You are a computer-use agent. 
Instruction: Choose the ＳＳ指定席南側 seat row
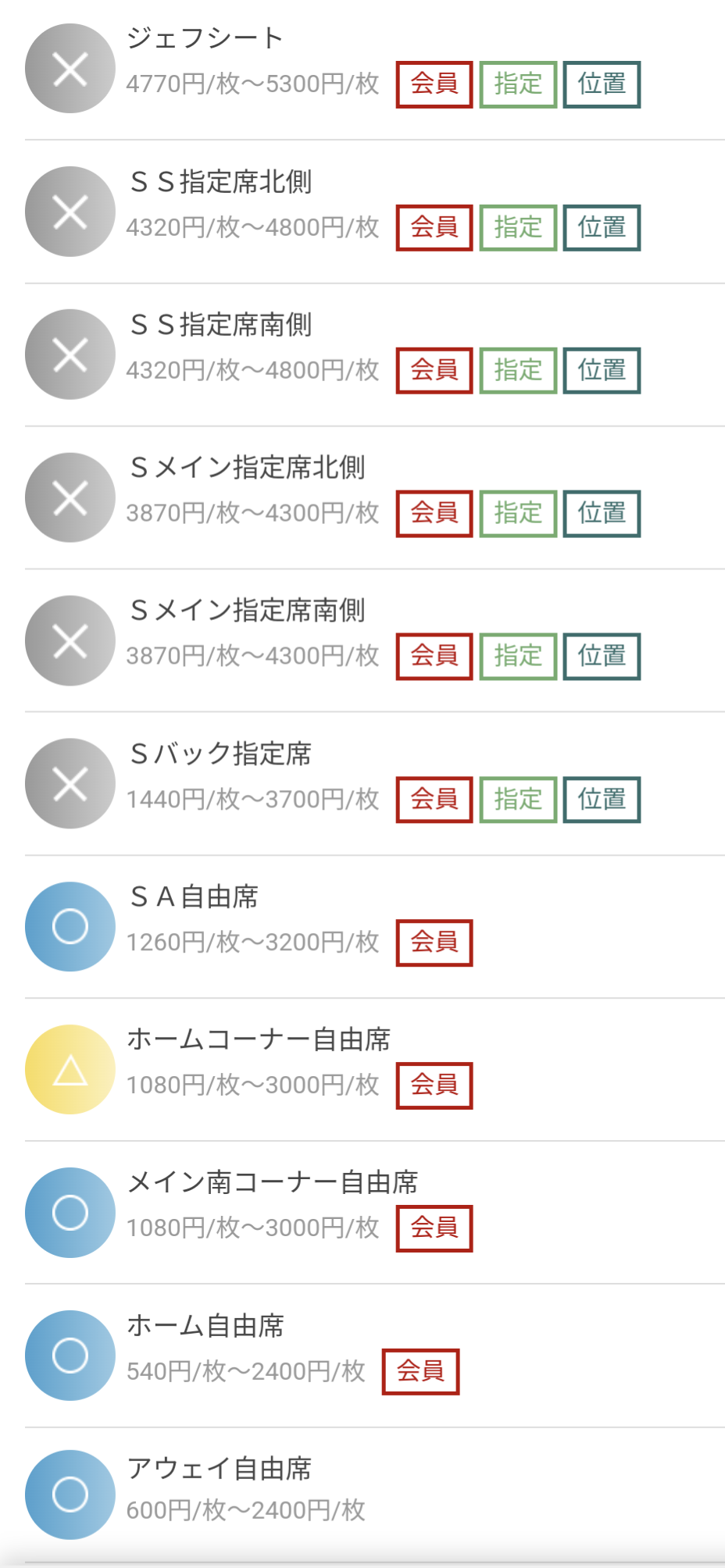[x=375, y=355]
